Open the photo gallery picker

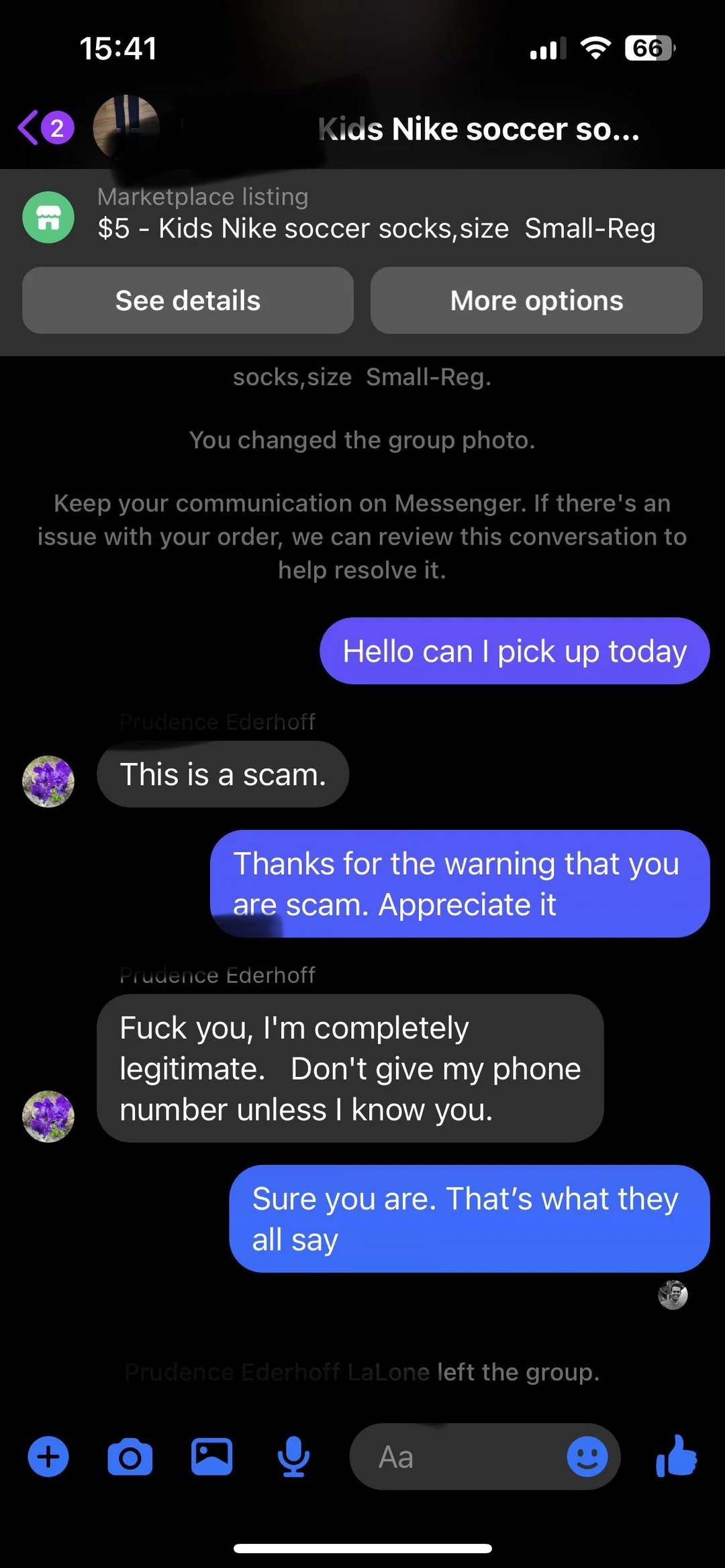point(211,1457)
